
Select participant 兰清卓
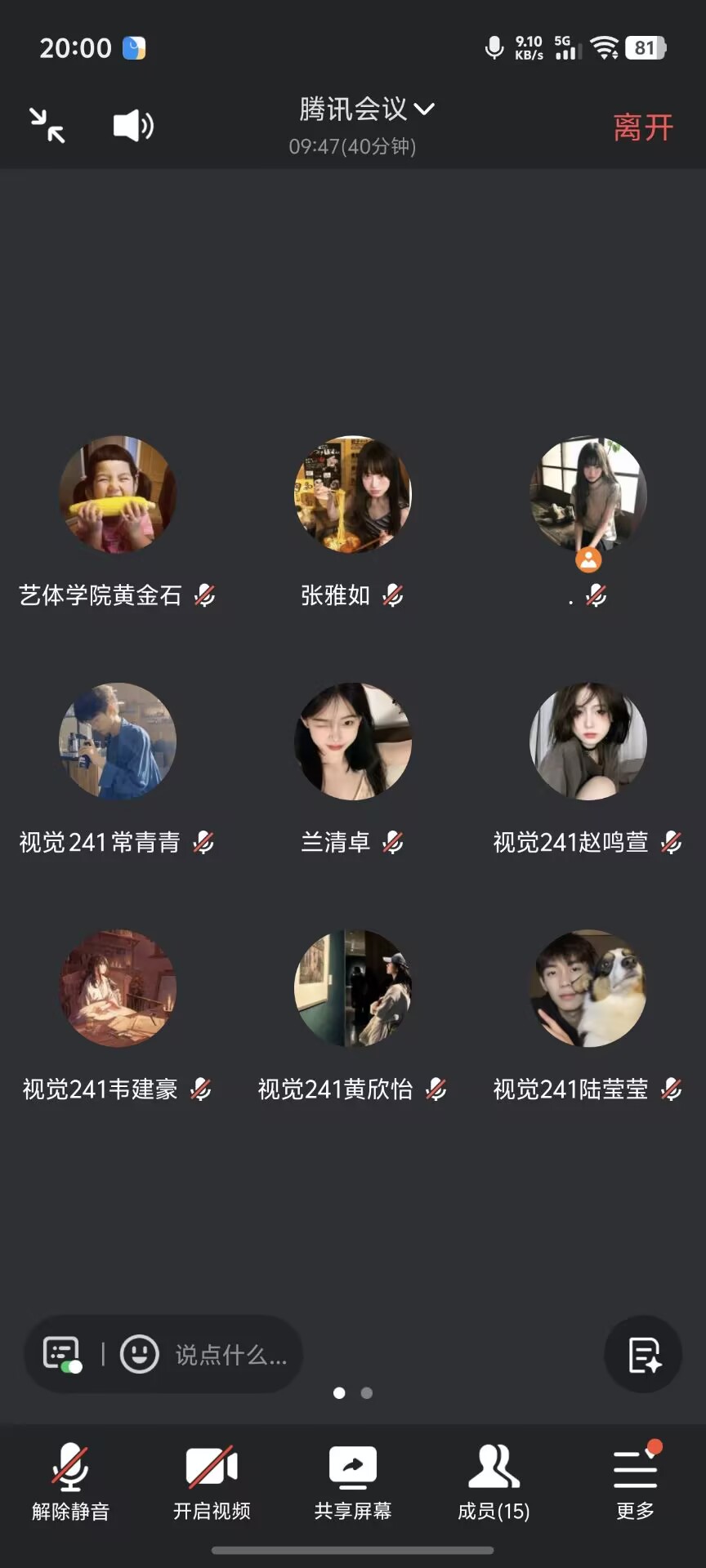pyautogui.click(x=353, y=742)
